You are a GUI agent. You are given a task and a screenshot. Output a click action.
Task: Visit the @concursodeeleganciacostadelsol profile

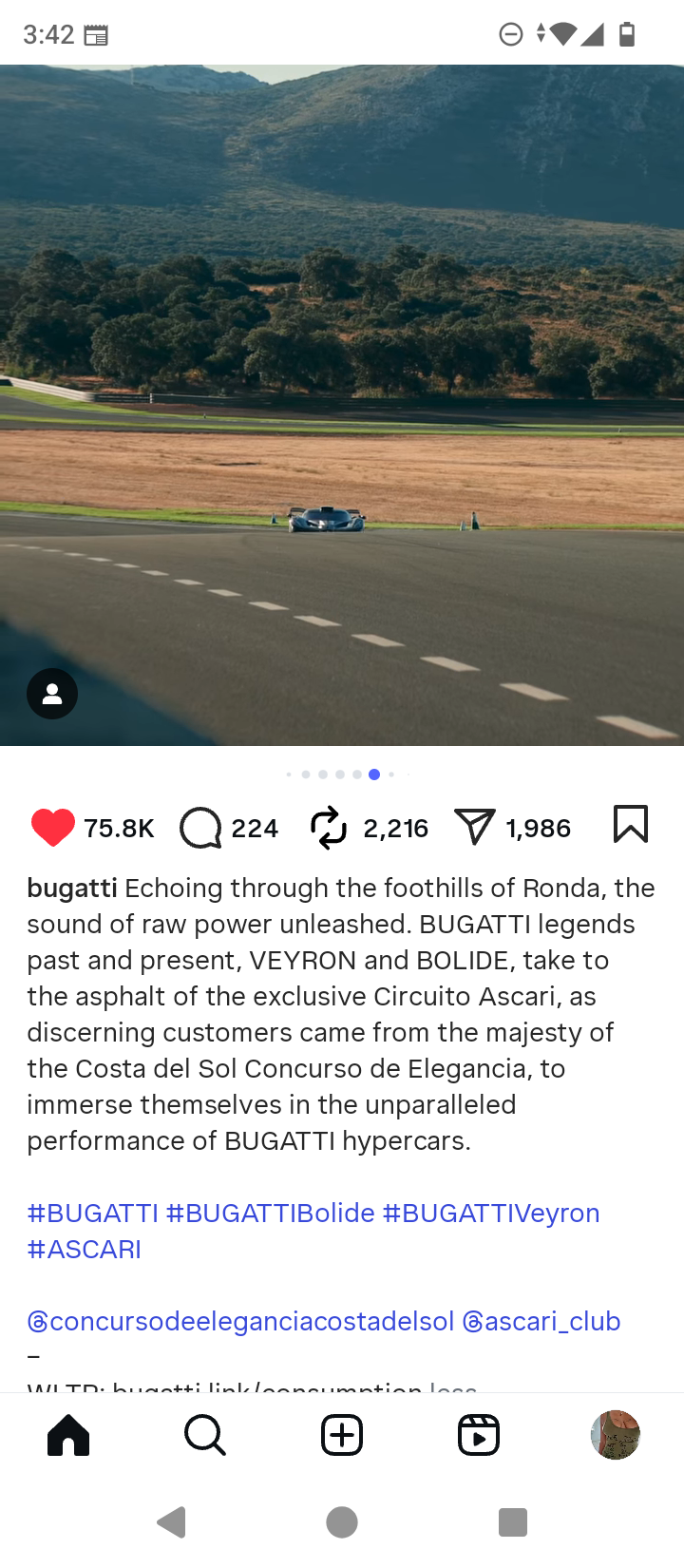tap(240, 1321)
